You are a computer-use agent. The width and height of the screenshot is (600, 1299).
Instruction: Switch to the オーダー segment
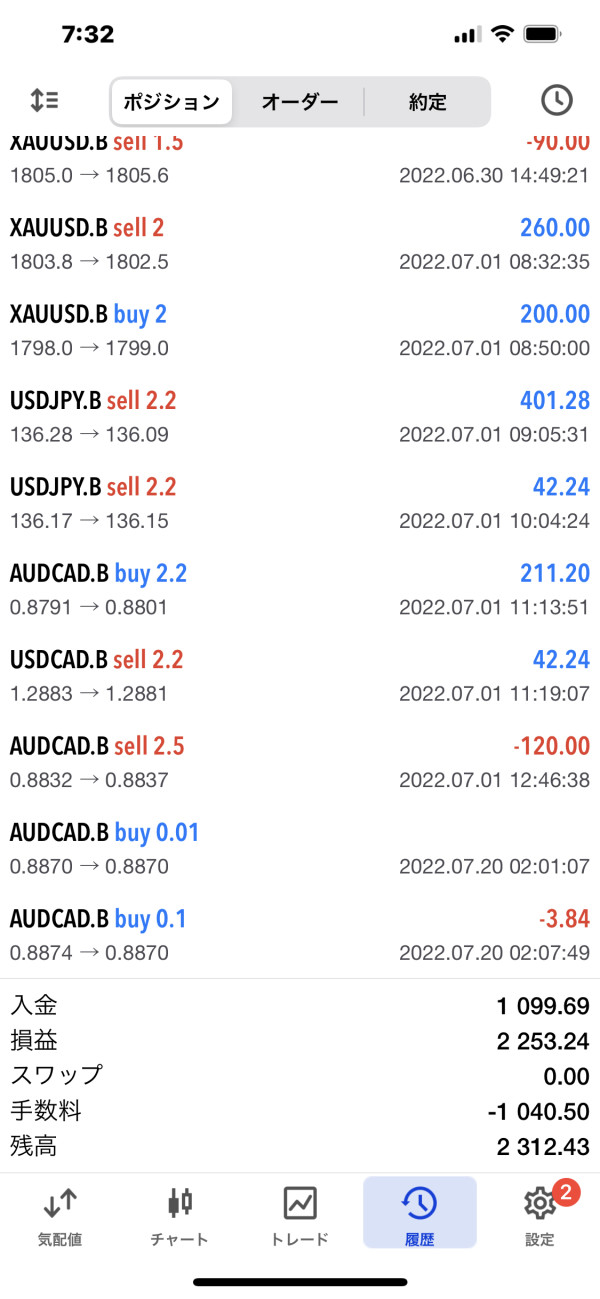coord(300,102)
